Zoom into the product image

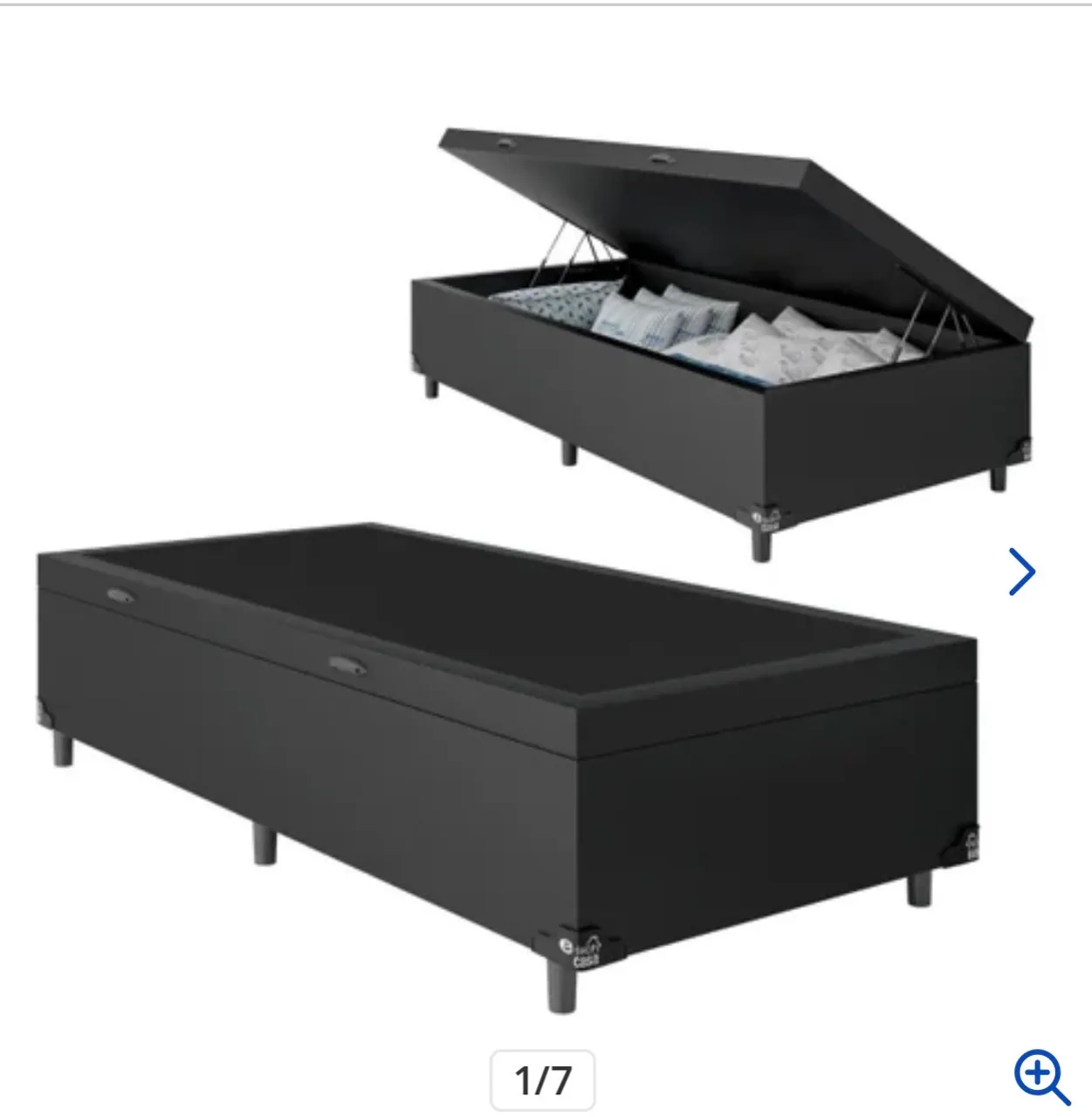point(1041,1077)
